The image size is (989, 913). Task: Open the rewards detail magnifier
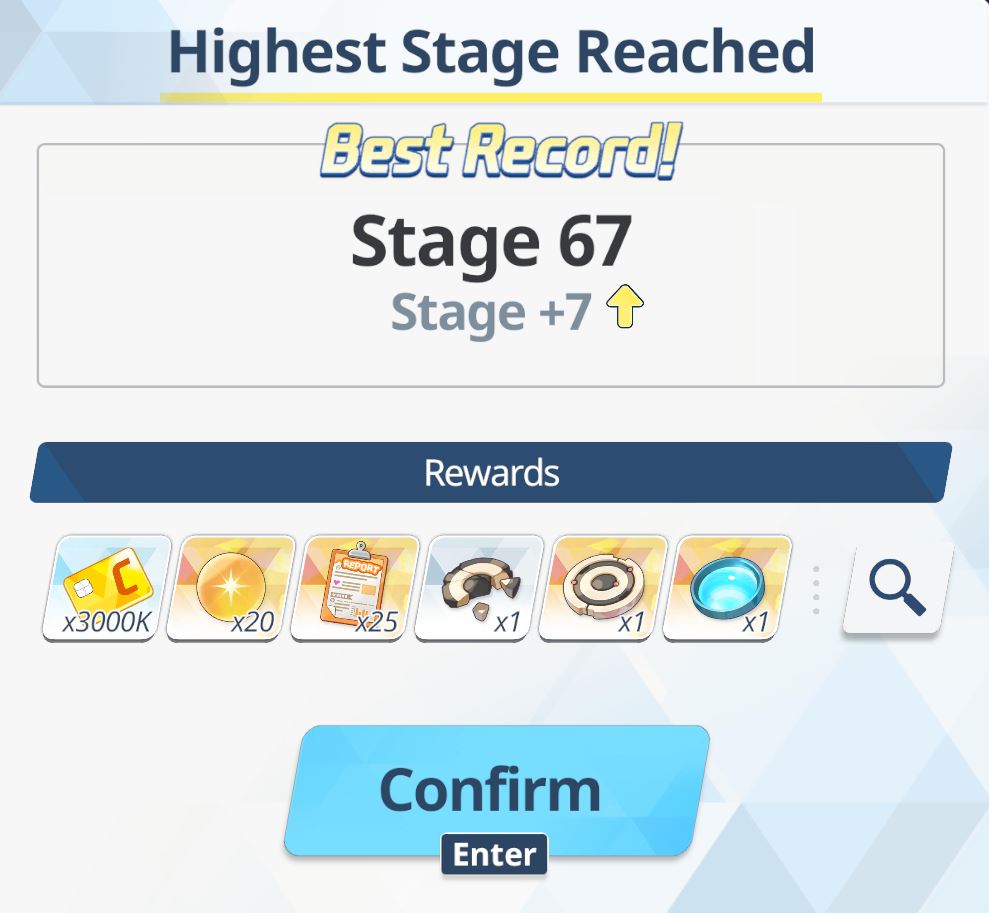[x=897, y=588]
